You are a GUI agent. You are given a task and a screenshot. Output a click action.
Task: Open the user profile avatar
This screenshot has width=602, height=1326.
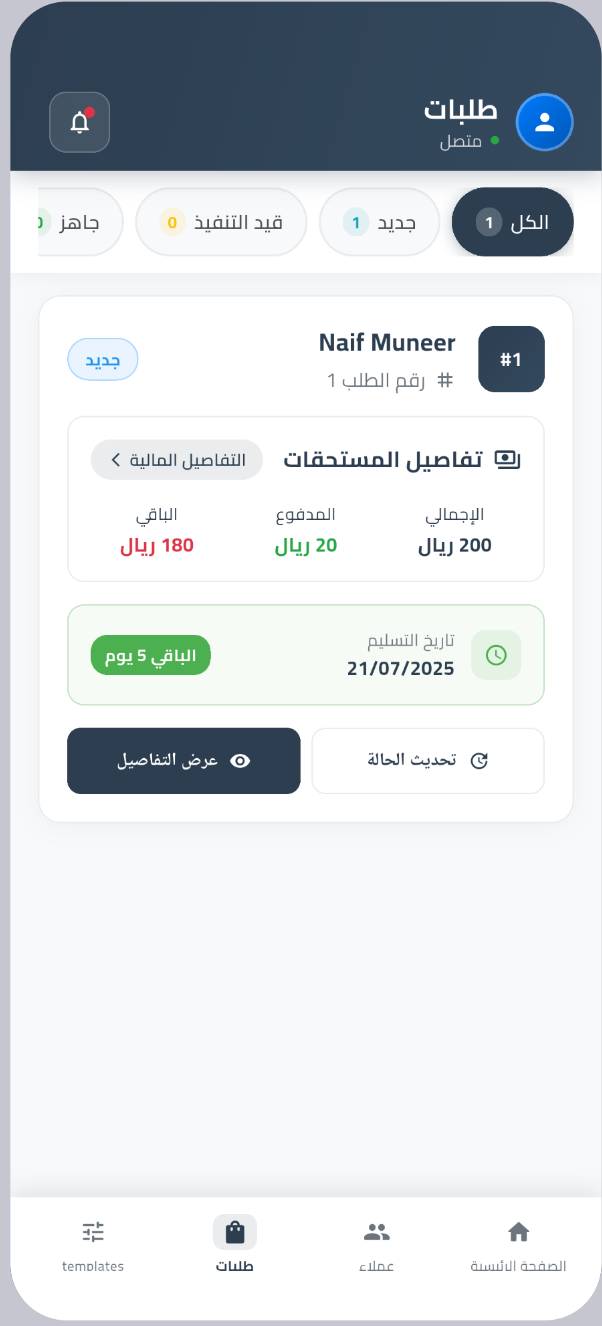544,122
